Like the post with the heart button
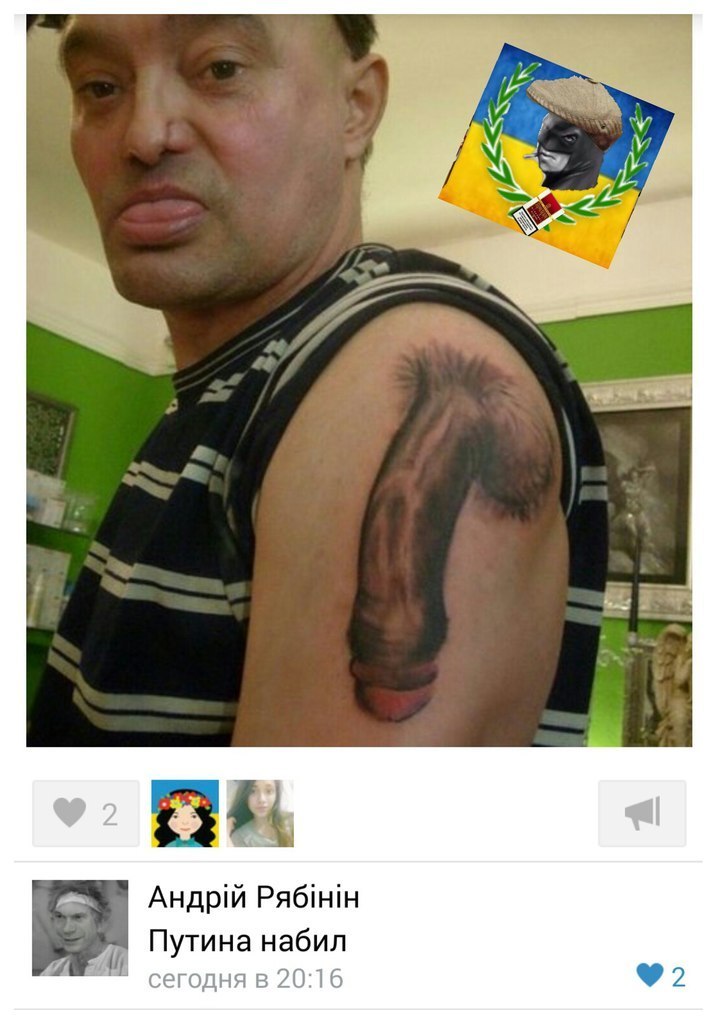This screenshot has width=717, height=1024. 86,813
